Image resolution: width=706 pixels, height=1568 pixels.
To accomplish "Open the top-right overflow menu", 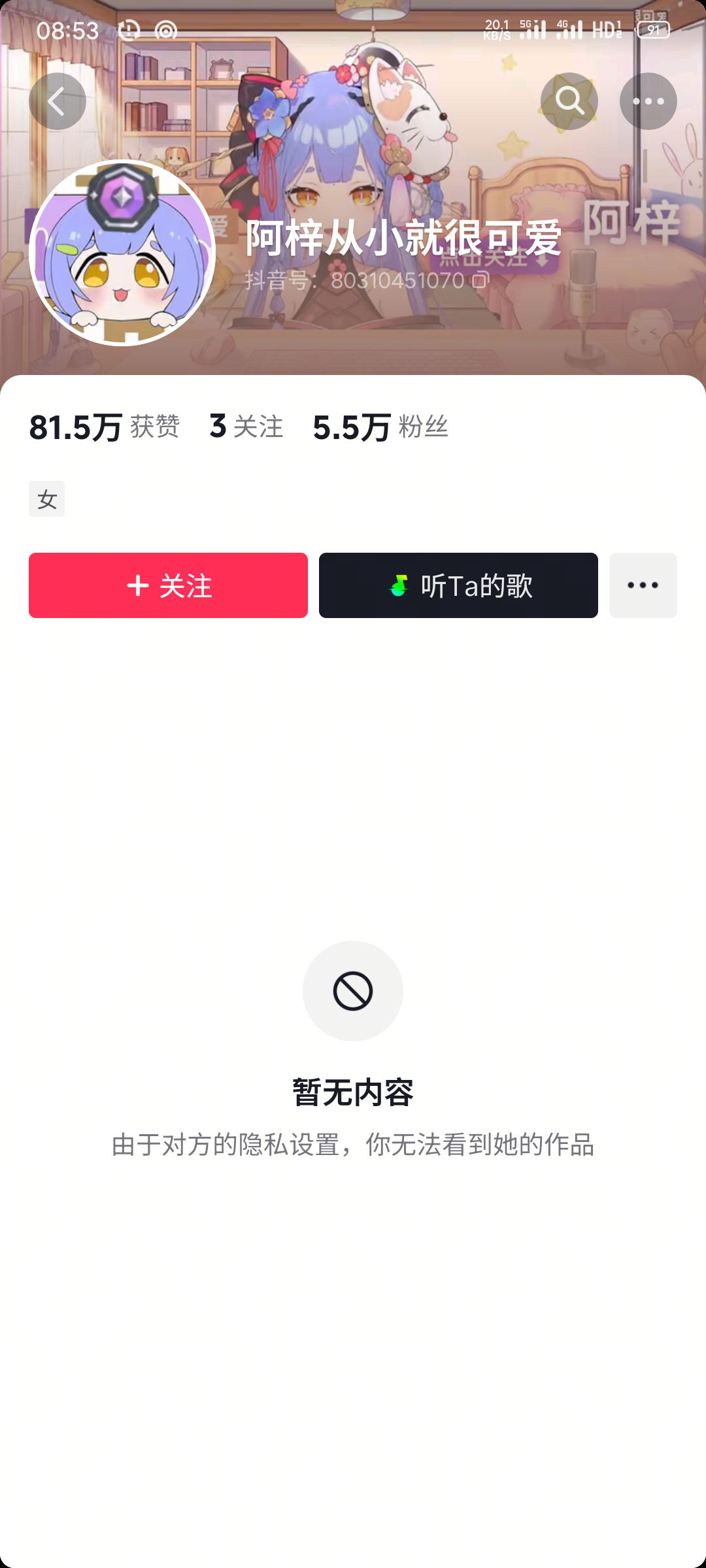I will tap(648, 101).
